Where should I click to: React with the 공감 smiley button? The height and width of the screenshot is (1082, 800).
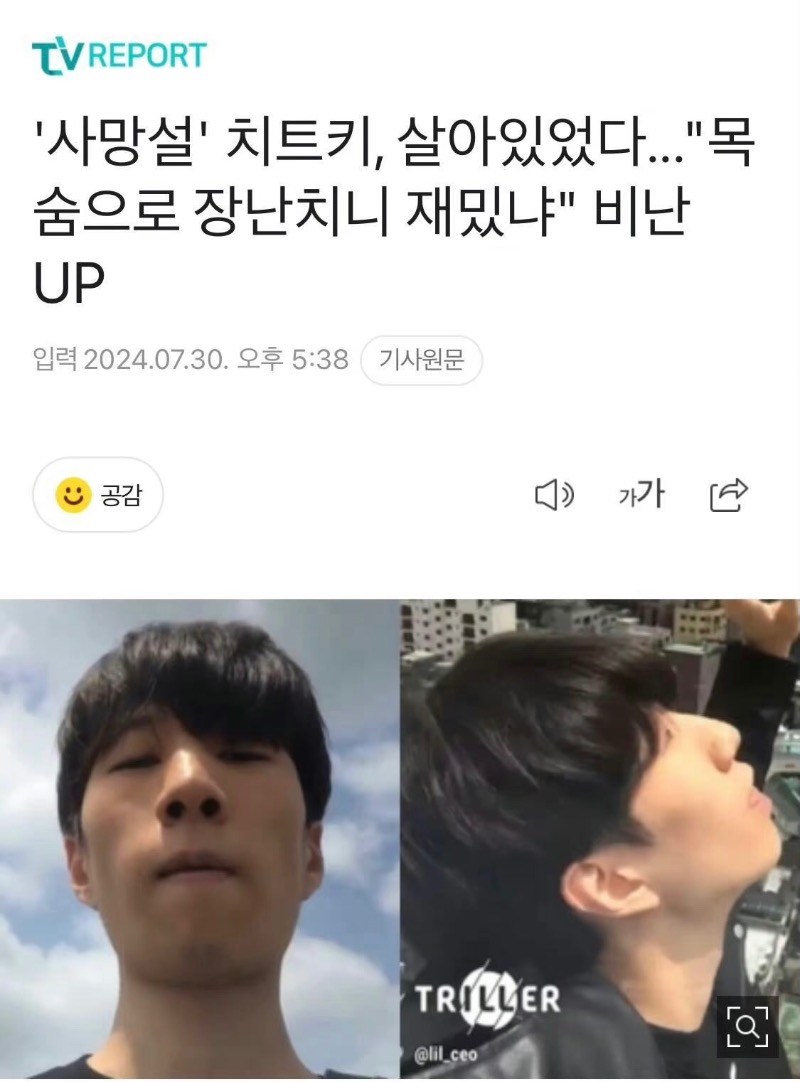point(98,495)
